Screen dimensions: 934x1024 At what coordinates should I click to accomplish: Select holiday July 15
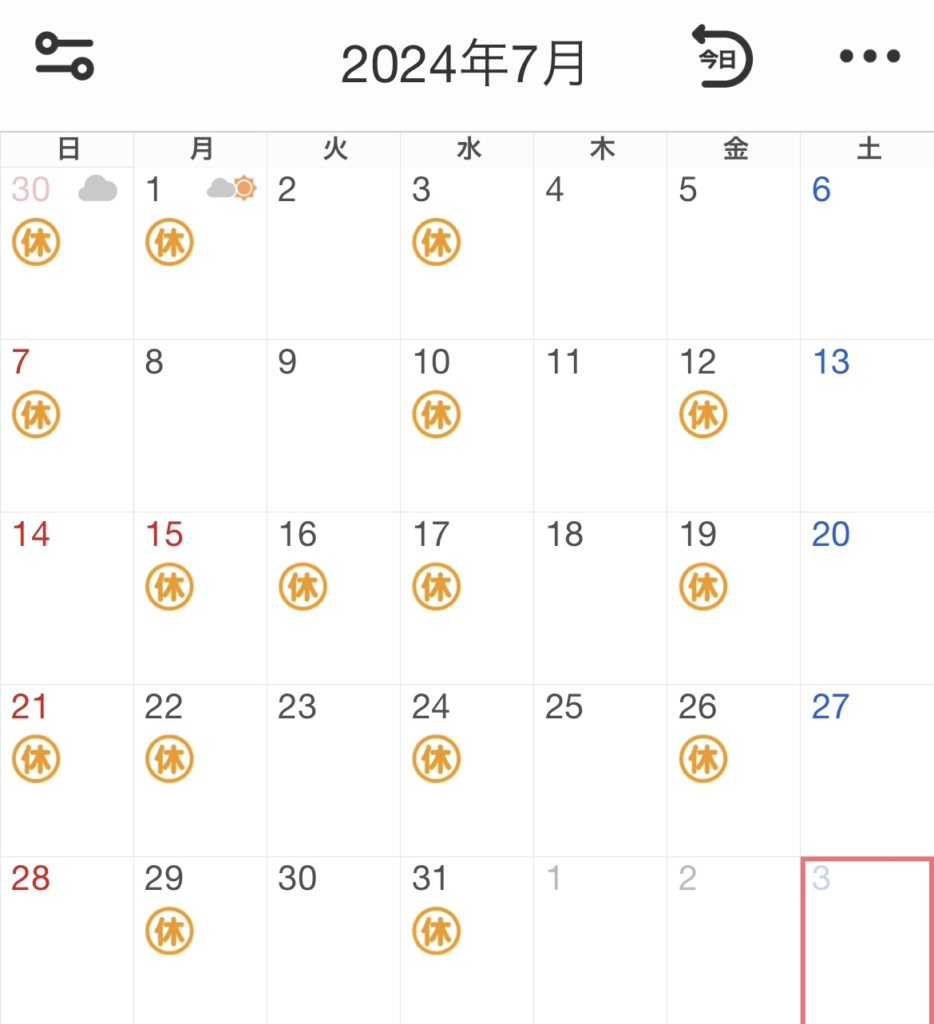pyautogui.click(x=200, y=597)
